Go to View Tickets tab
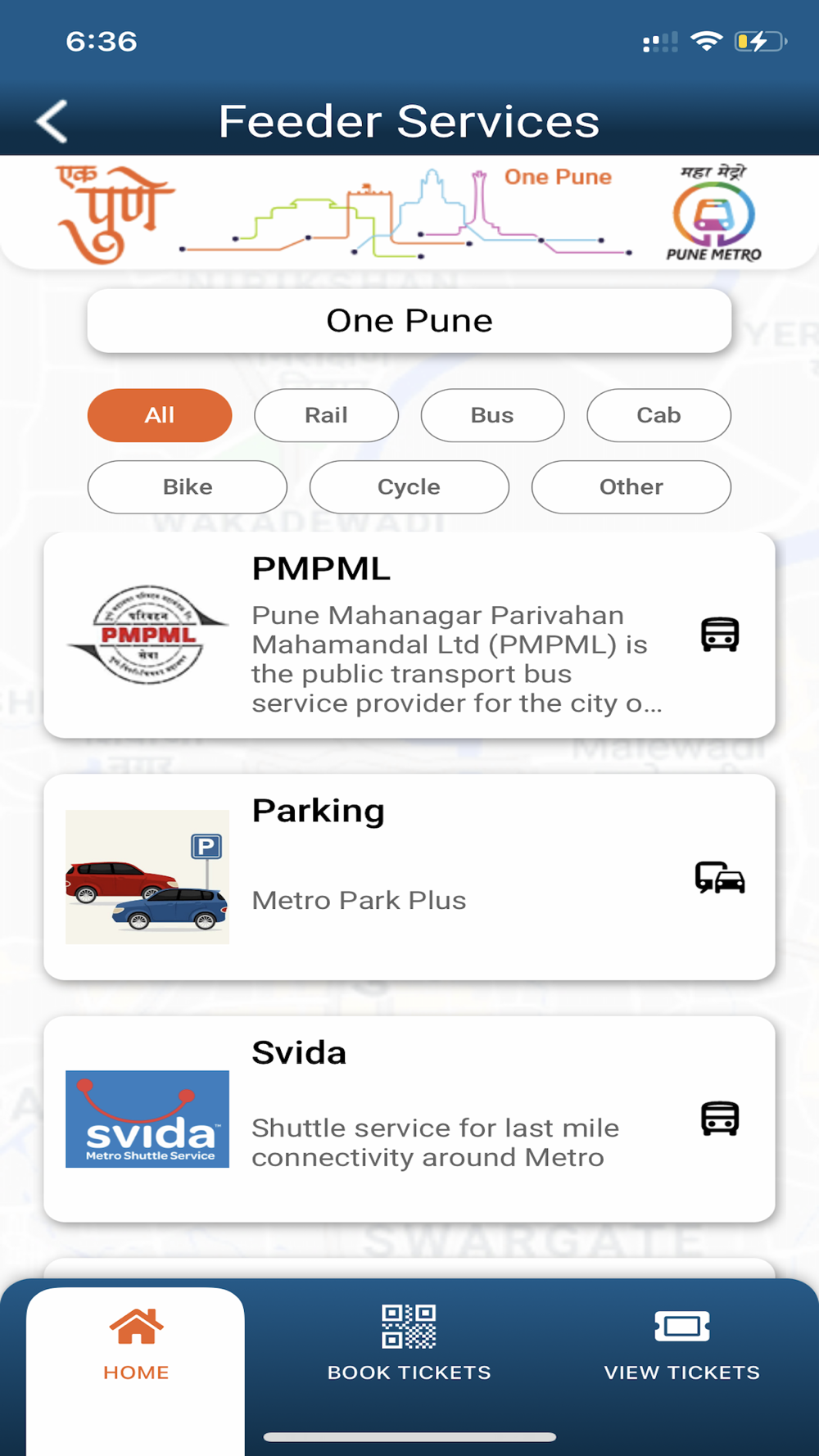Image resolution: width=819 pixels, height=1456 pixels. 681,1344
